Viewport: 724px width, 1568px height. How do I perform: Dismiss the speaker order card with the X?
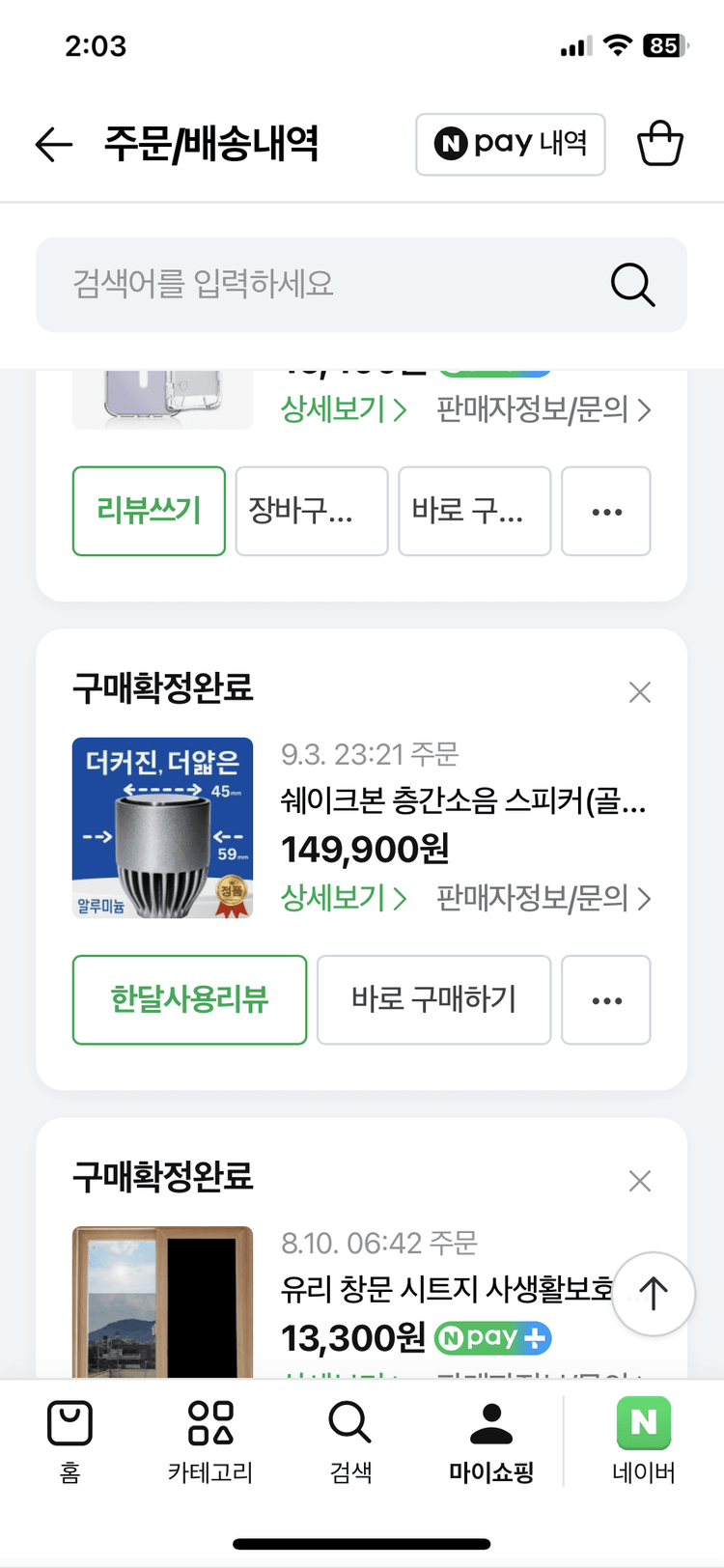639,691
